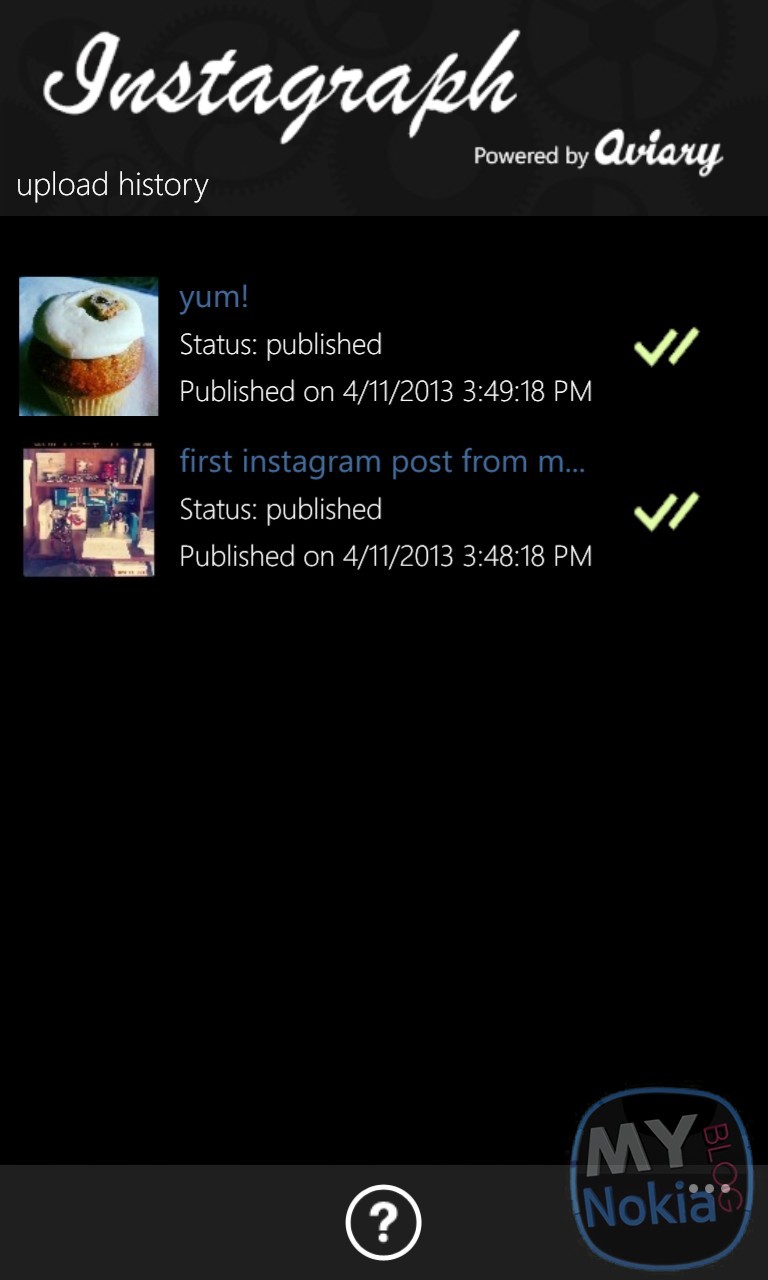Open the 'first instagram post' upload entry

point(382,462)
